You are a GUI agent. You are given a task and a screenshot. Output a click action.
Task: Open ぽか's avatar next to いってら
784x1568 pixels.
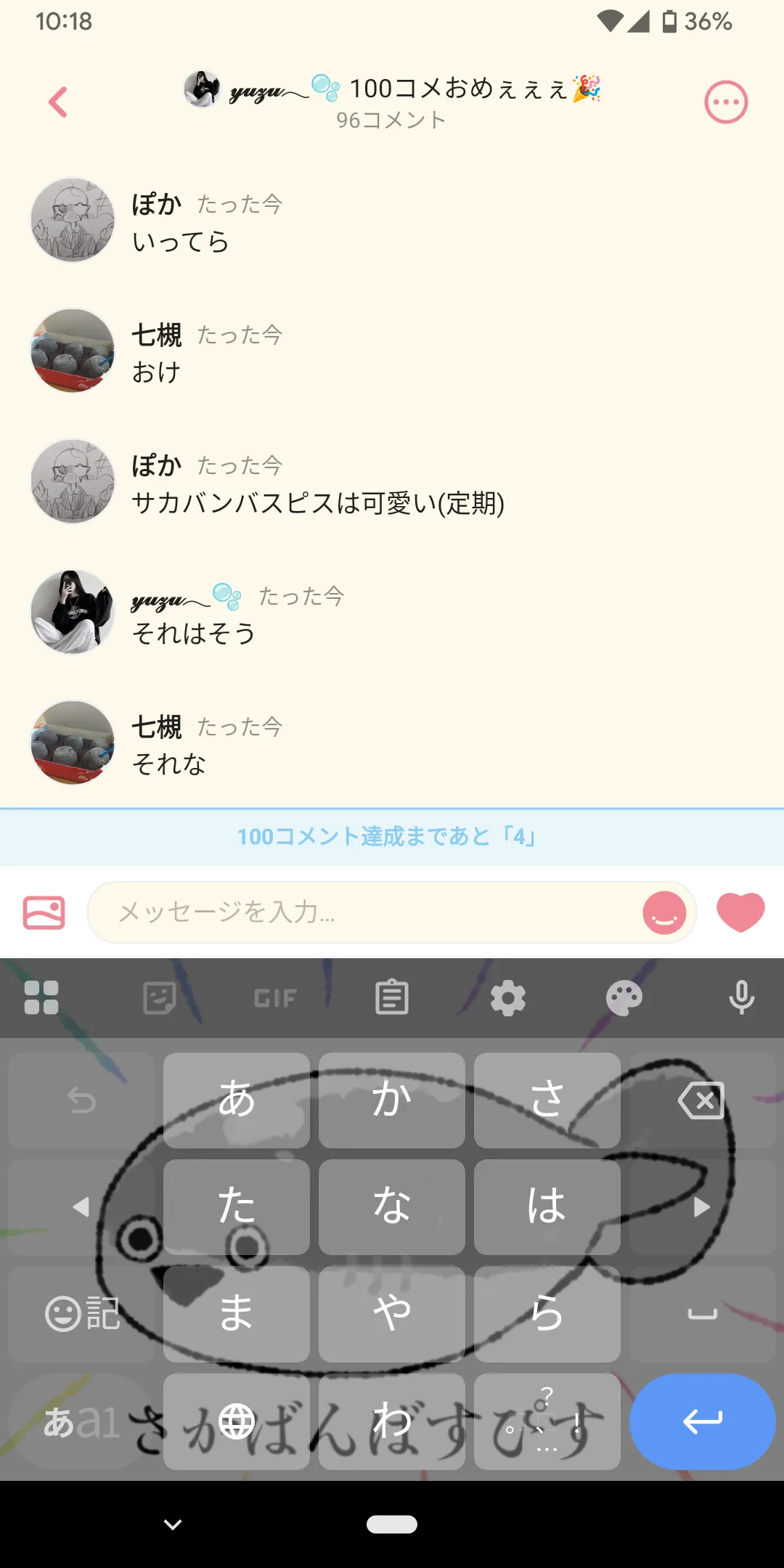click(73, 220)
